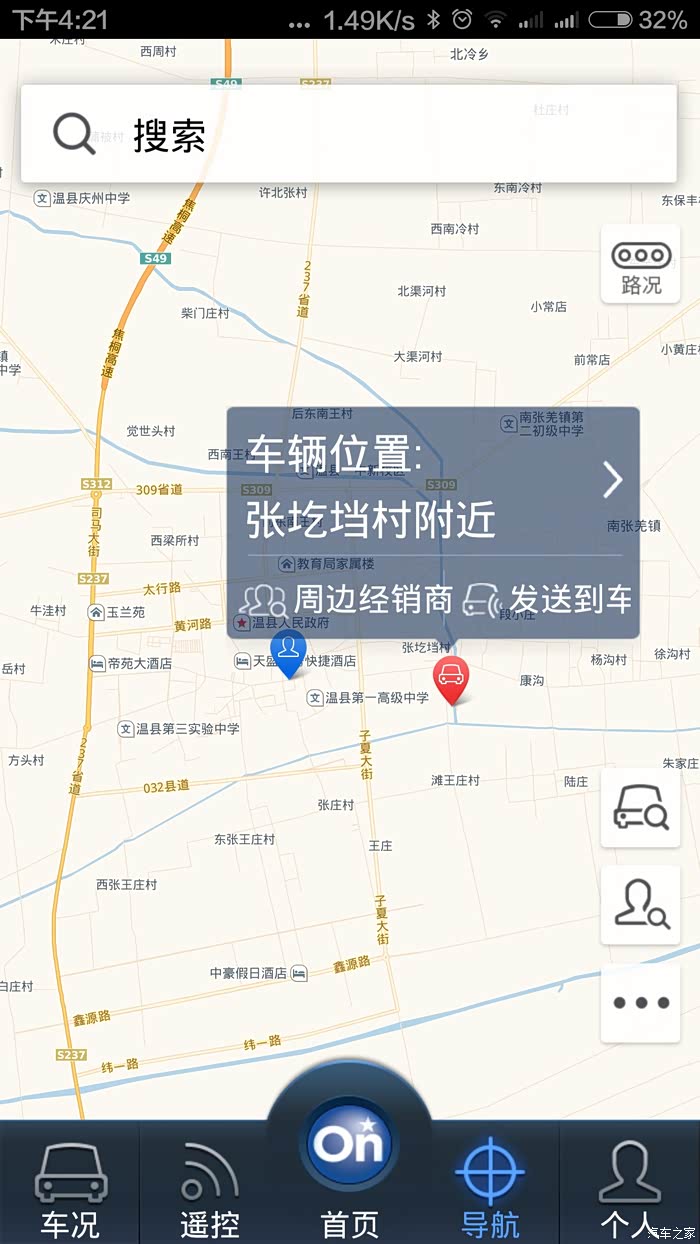This screenshot has width=700, height=1244.
Task: Tap the blue person marker on map
Action: (x=288, y=652)
